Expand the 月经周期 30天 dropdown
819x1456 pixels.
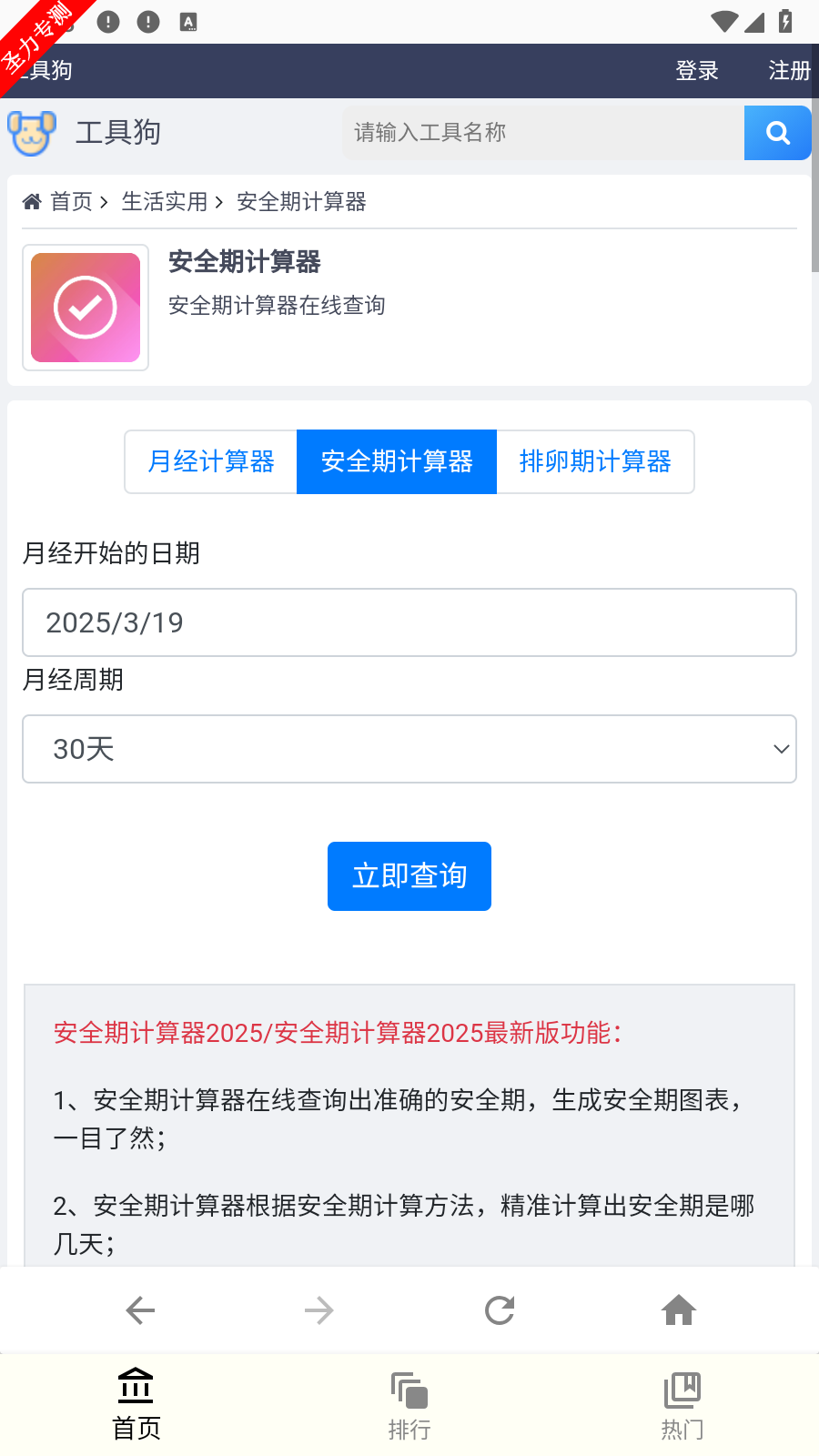(x=409, y=749)
